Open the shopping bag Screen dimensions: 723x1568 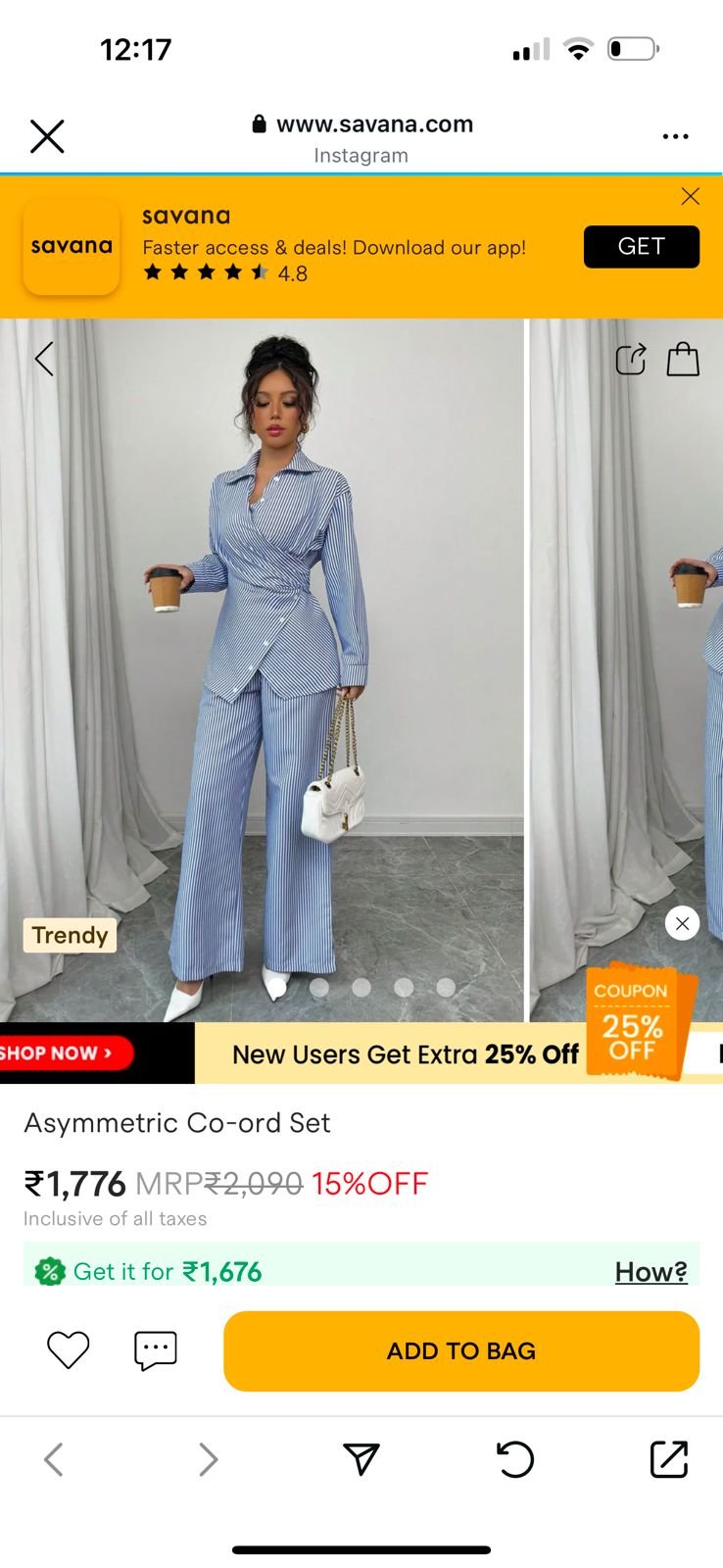coord(683,360)
